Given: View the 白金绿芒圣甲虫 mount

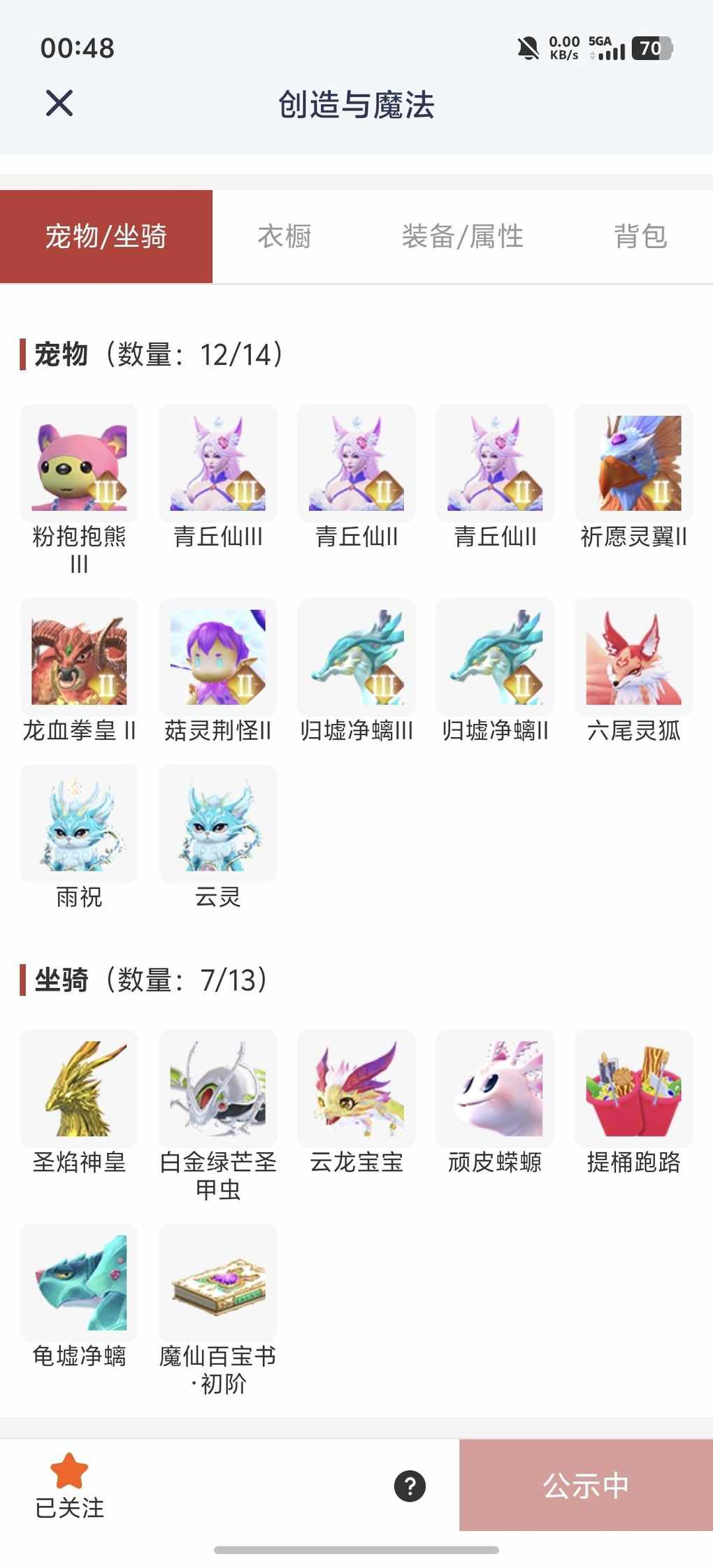Looking at the screenshot, I should (217, 1088).
